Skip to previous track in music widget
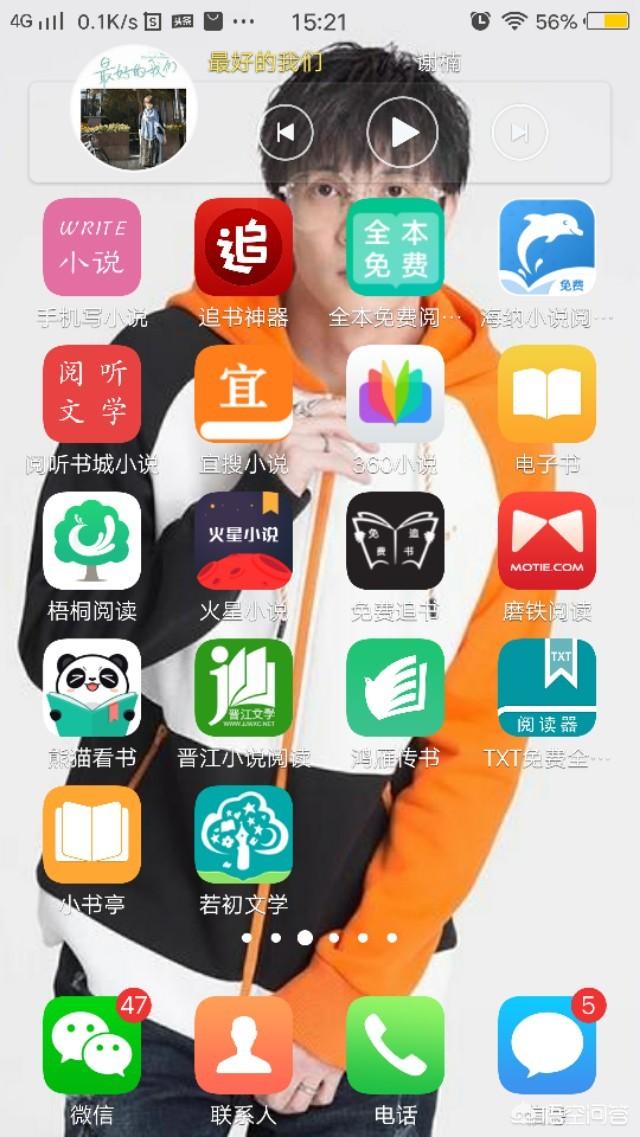 point(286,132)
